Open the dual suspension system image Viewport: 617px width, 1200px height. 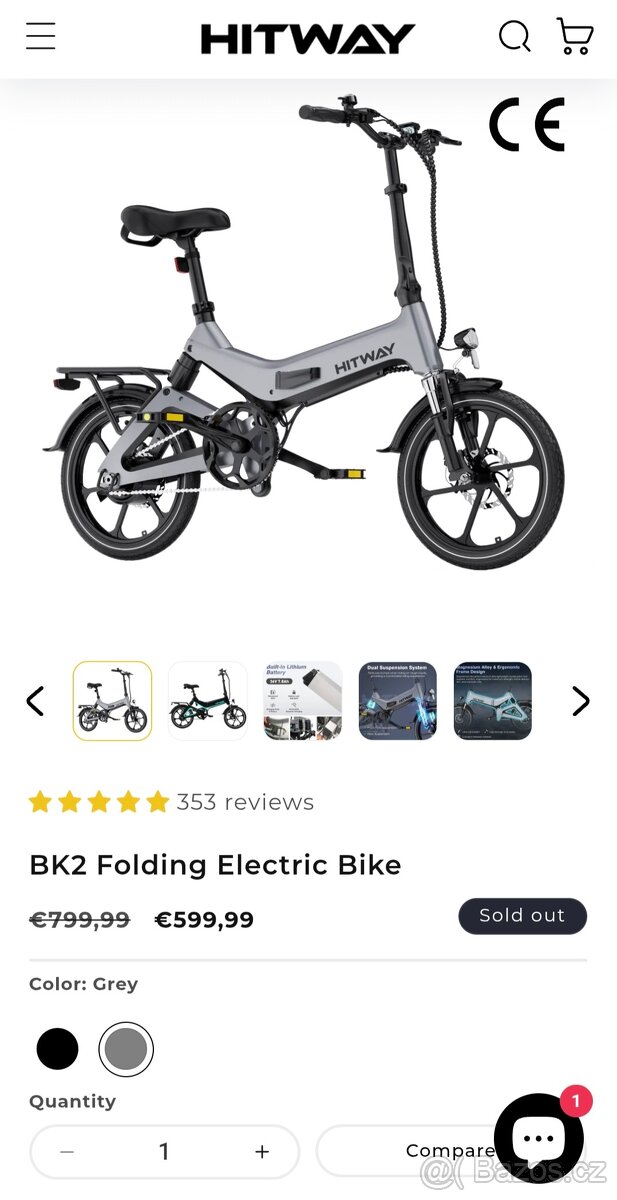pyautogui.click(x=398, y=701)
